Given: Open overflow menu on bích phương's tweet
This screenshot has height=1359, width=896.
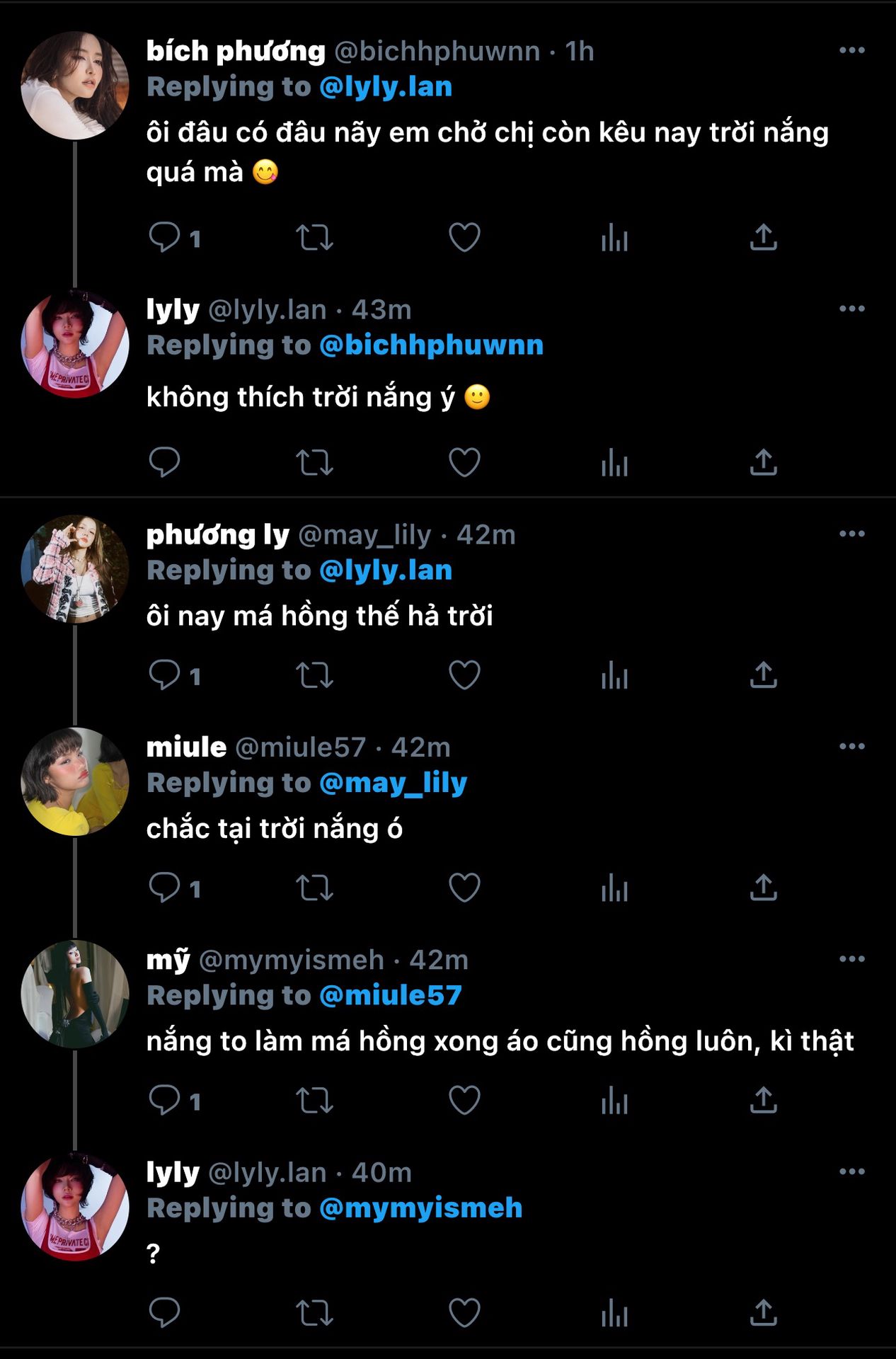Looking at the screenshot, I should [x=851, y=50].
